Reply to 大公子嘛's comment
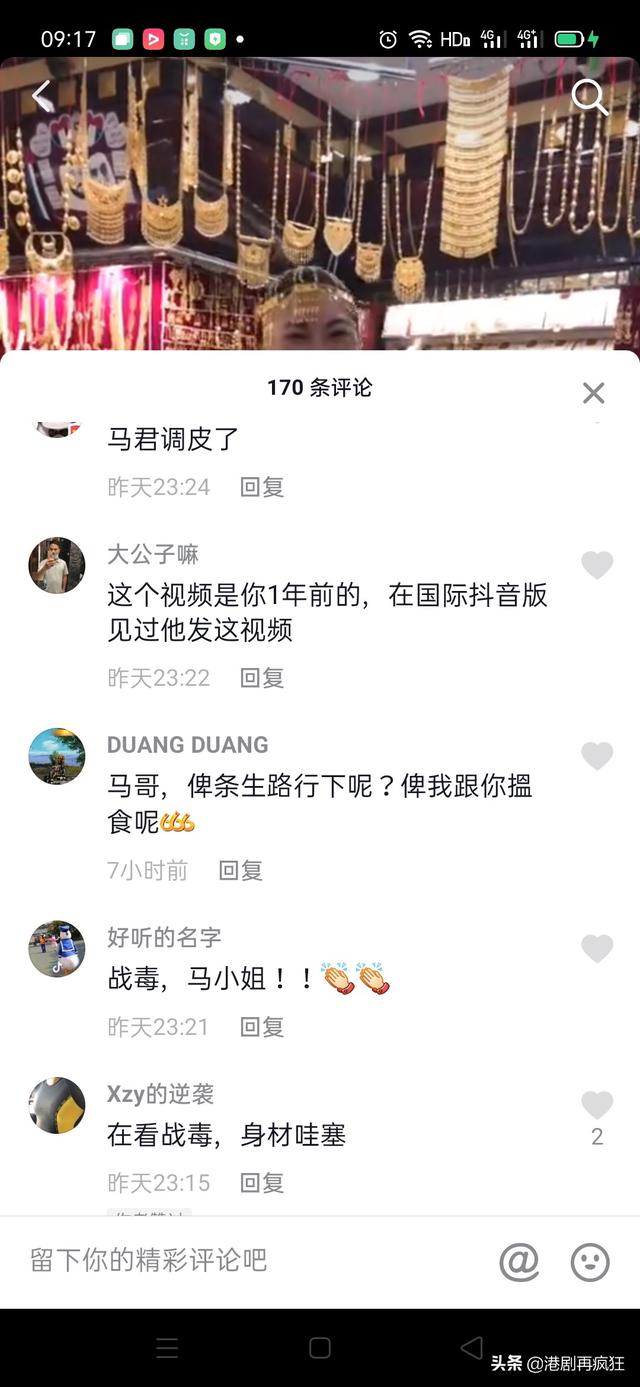This screenshot has width=640, height=1387. pyautogui.click(x=262, y=678)
